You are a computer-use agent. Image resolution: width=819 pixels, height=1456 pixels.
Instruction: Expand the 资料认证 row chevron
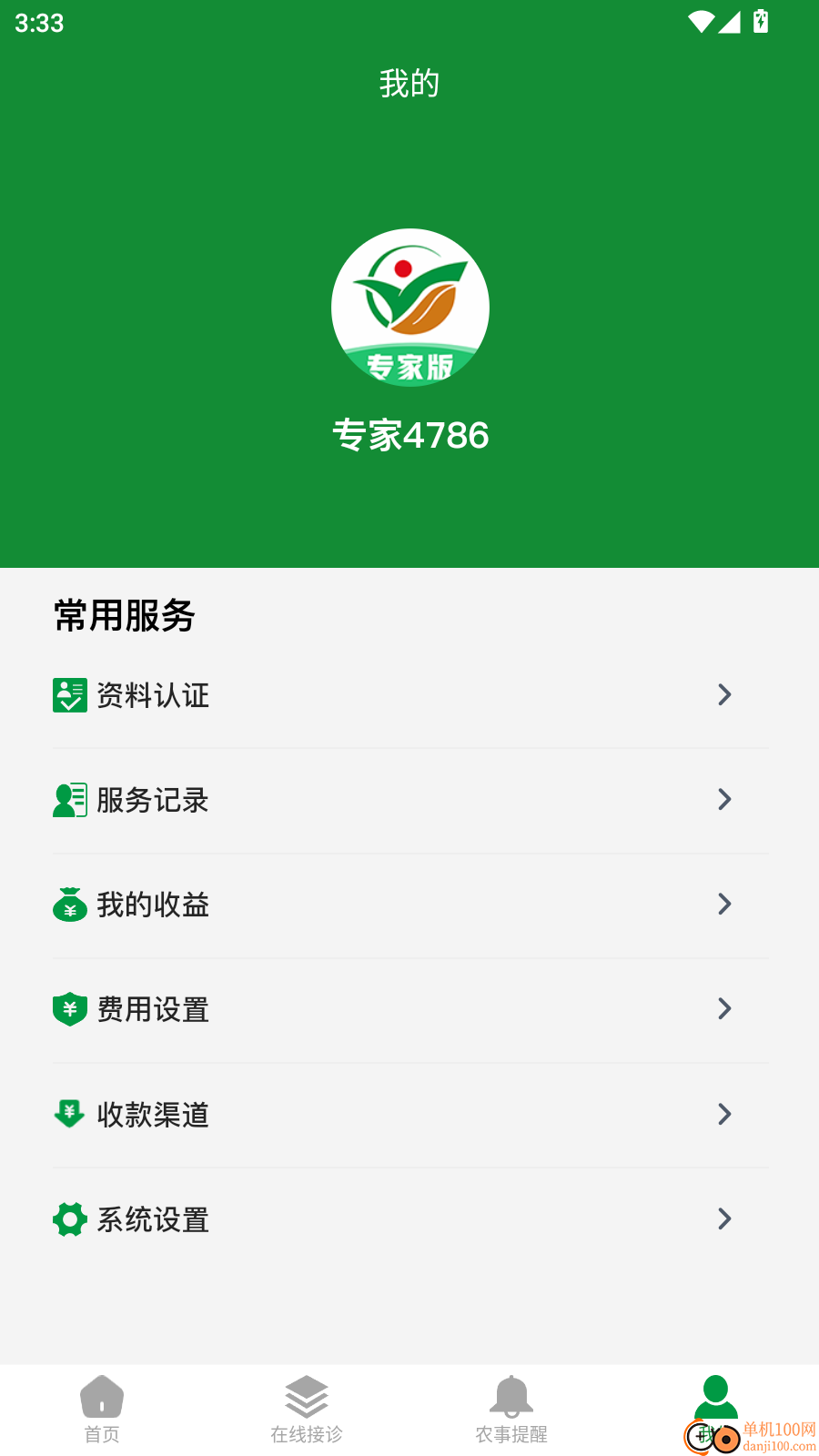click(724, 694)
